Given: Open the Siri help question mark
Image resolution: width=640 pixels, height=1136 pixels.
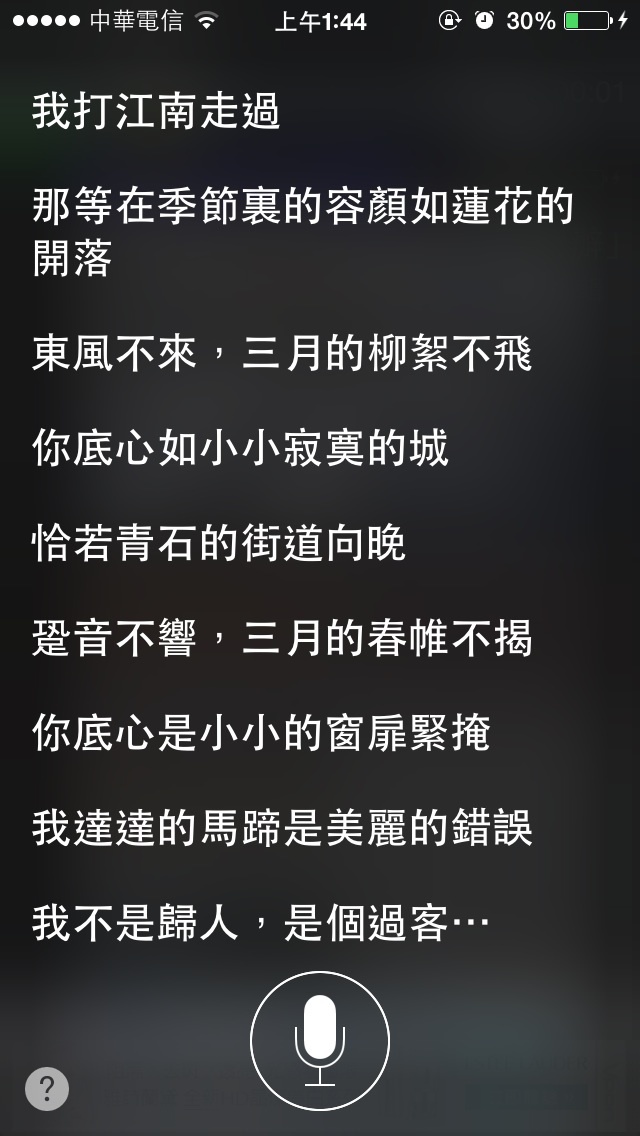Looking at the screenshot, I should pyautogui.click(x=47, y=1088).
